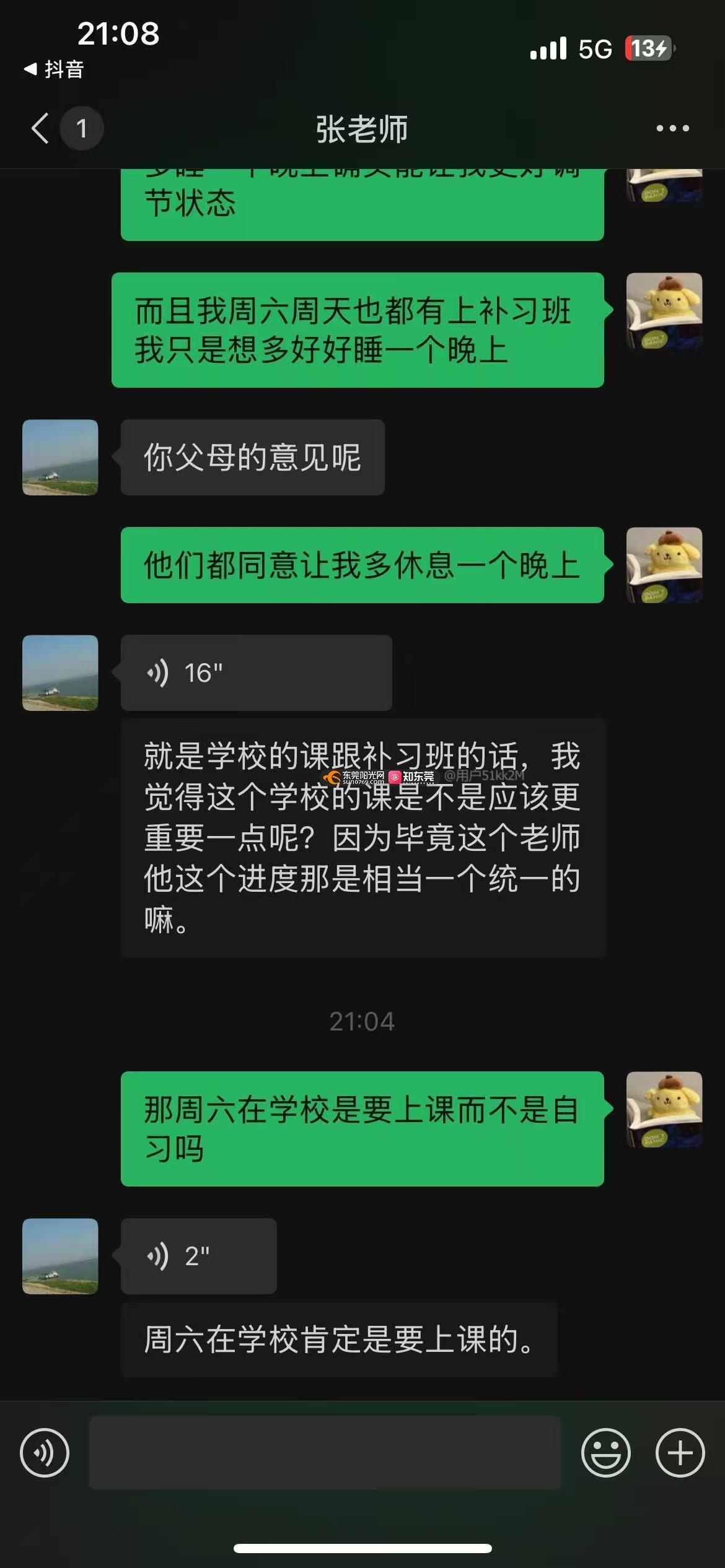Viewport: 725px width, 1568px height.
Task: Return to Douyin via the status bar link
Action: 55,69
